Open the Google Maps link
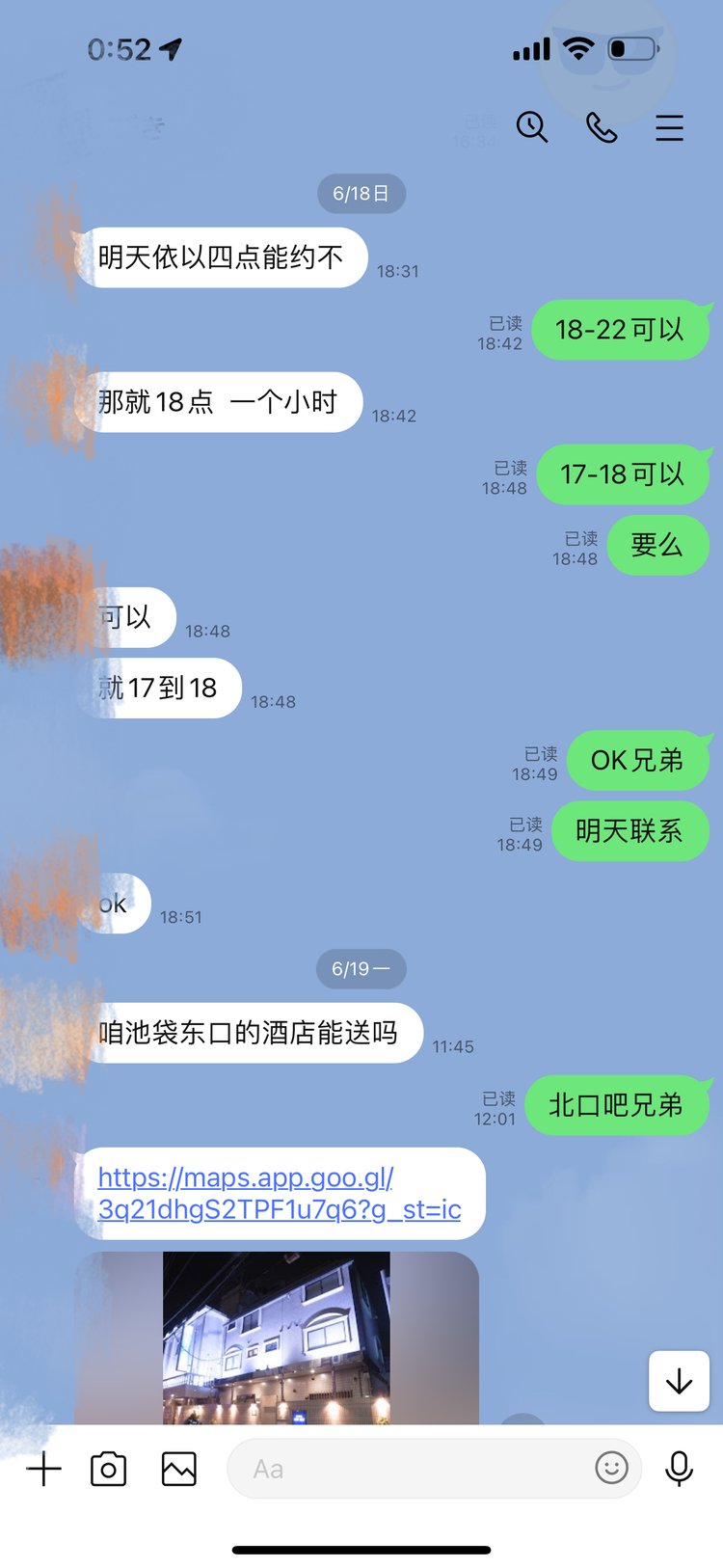The image size is (723, 1568). click(x=279, y=1193)
